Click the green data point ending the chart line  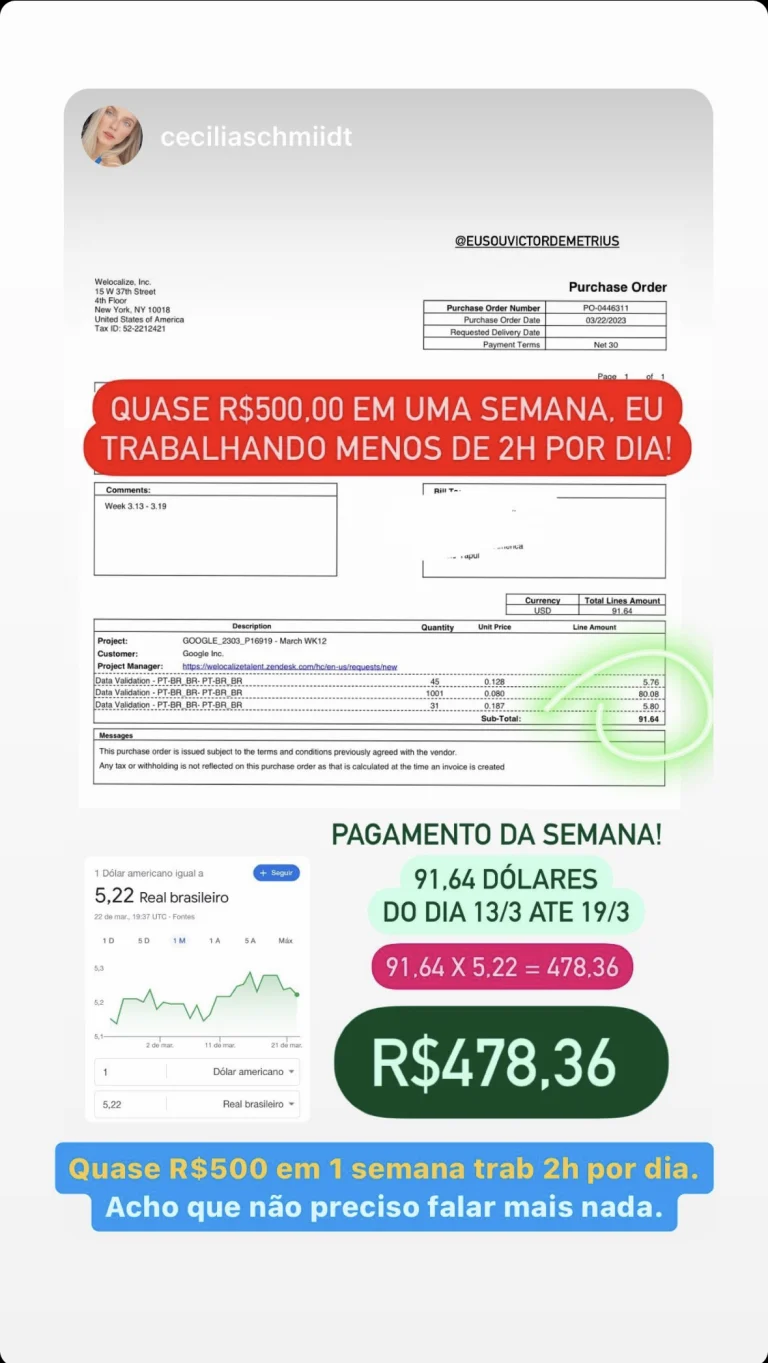297,995
